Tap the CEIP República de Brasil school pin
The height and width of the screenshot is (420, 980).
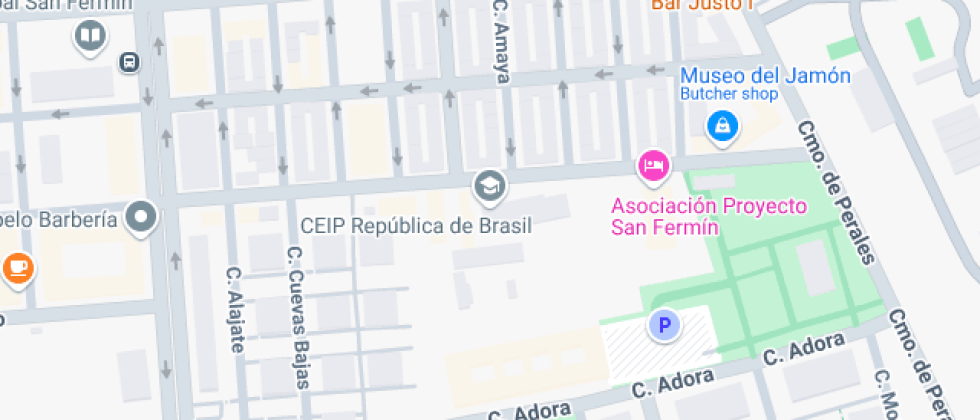pyautogui.click(x=489, y=184)
